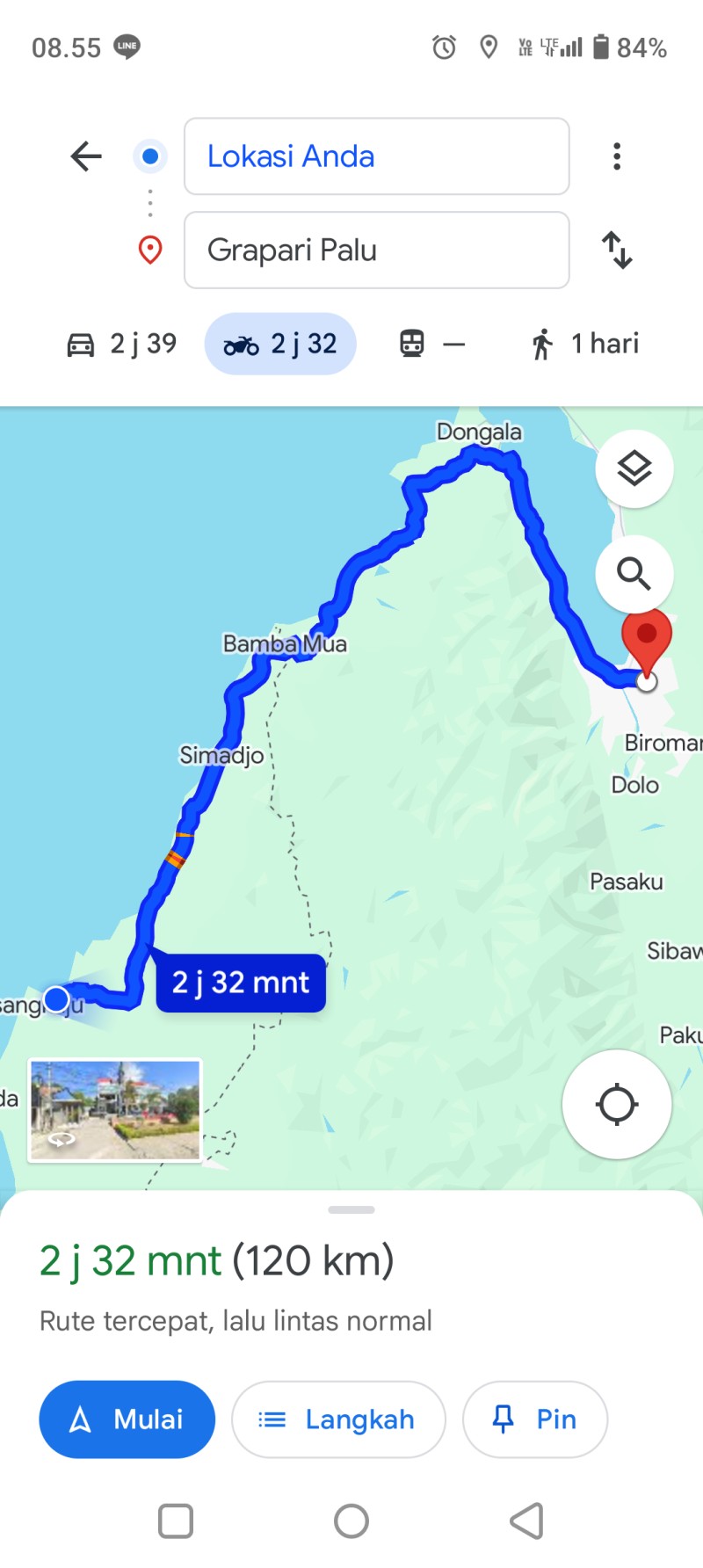703x1568 pixels.
Task: View route steps with Langkah
Action: point(338,1419)
